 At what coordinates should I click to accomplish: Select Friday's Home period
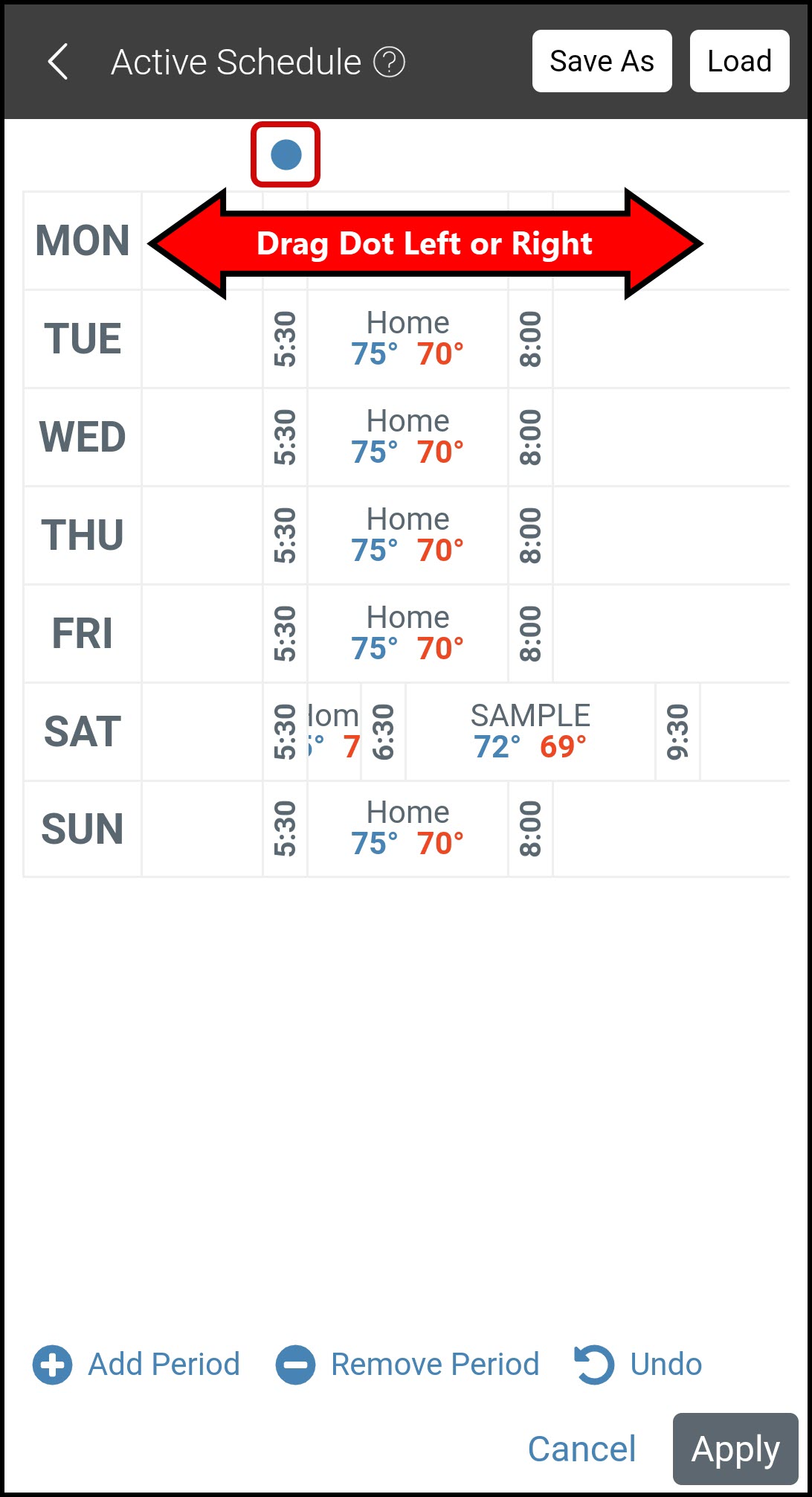(x=407, y=634)
